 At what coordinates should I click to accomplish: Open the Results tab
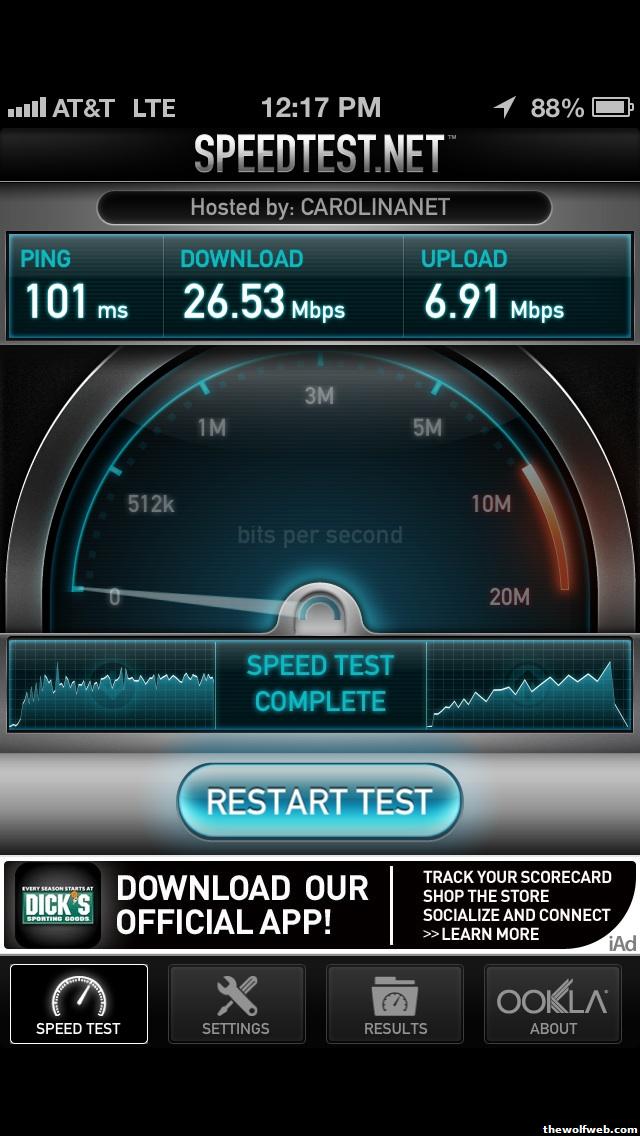(395, 1004)
